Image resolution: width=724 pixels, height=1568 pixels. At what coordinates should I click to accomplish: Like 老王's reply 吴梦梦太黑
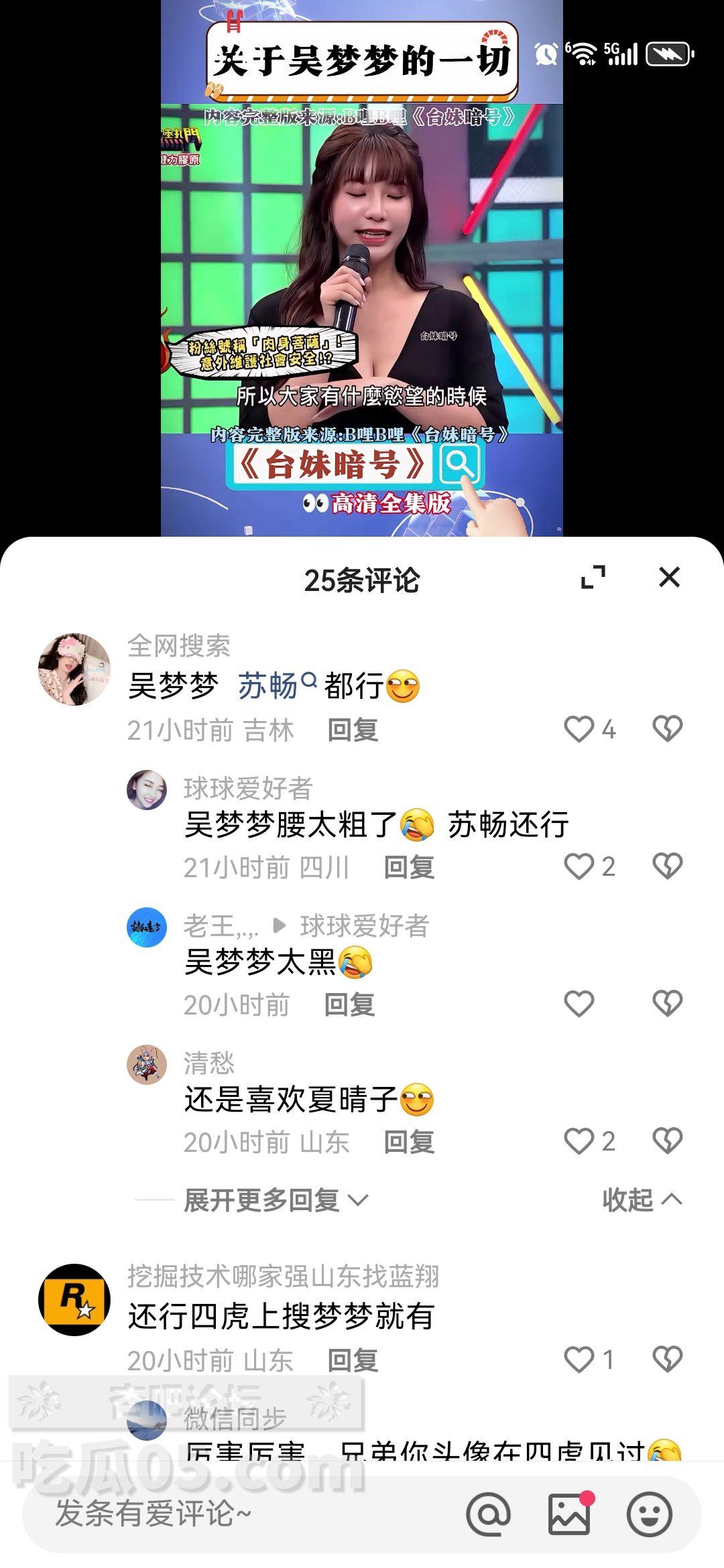click(x=579, y=1004)
